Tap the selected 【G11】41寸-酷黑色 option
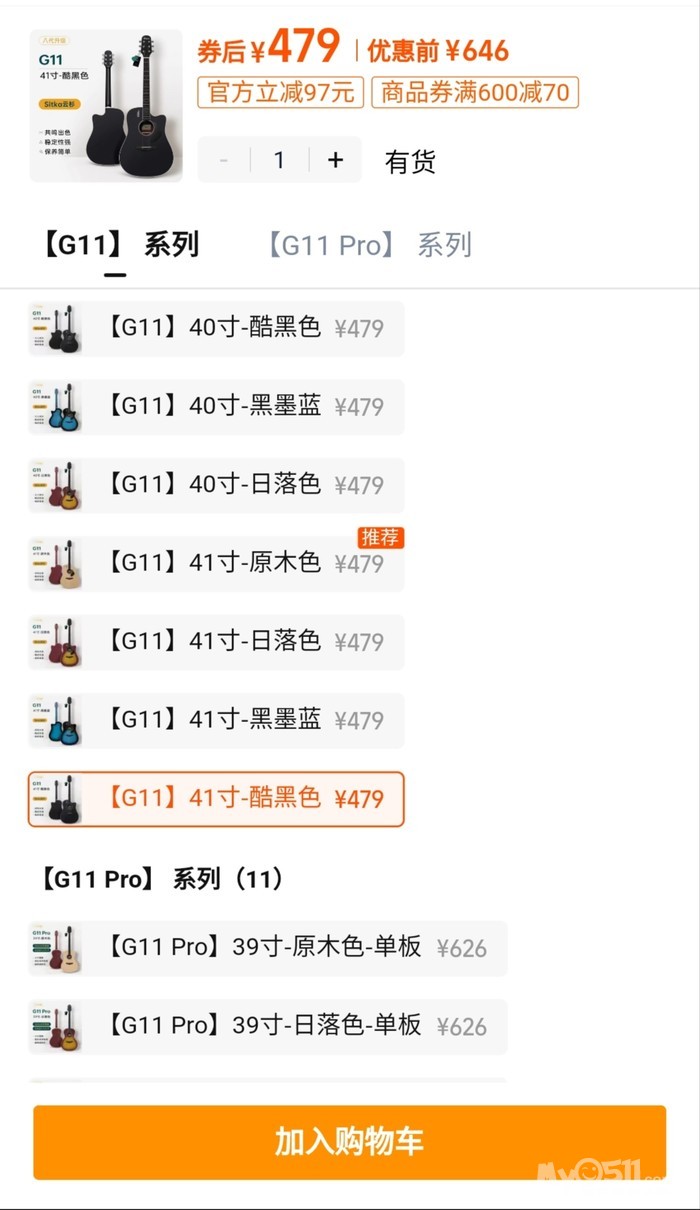 click(216, 799)
